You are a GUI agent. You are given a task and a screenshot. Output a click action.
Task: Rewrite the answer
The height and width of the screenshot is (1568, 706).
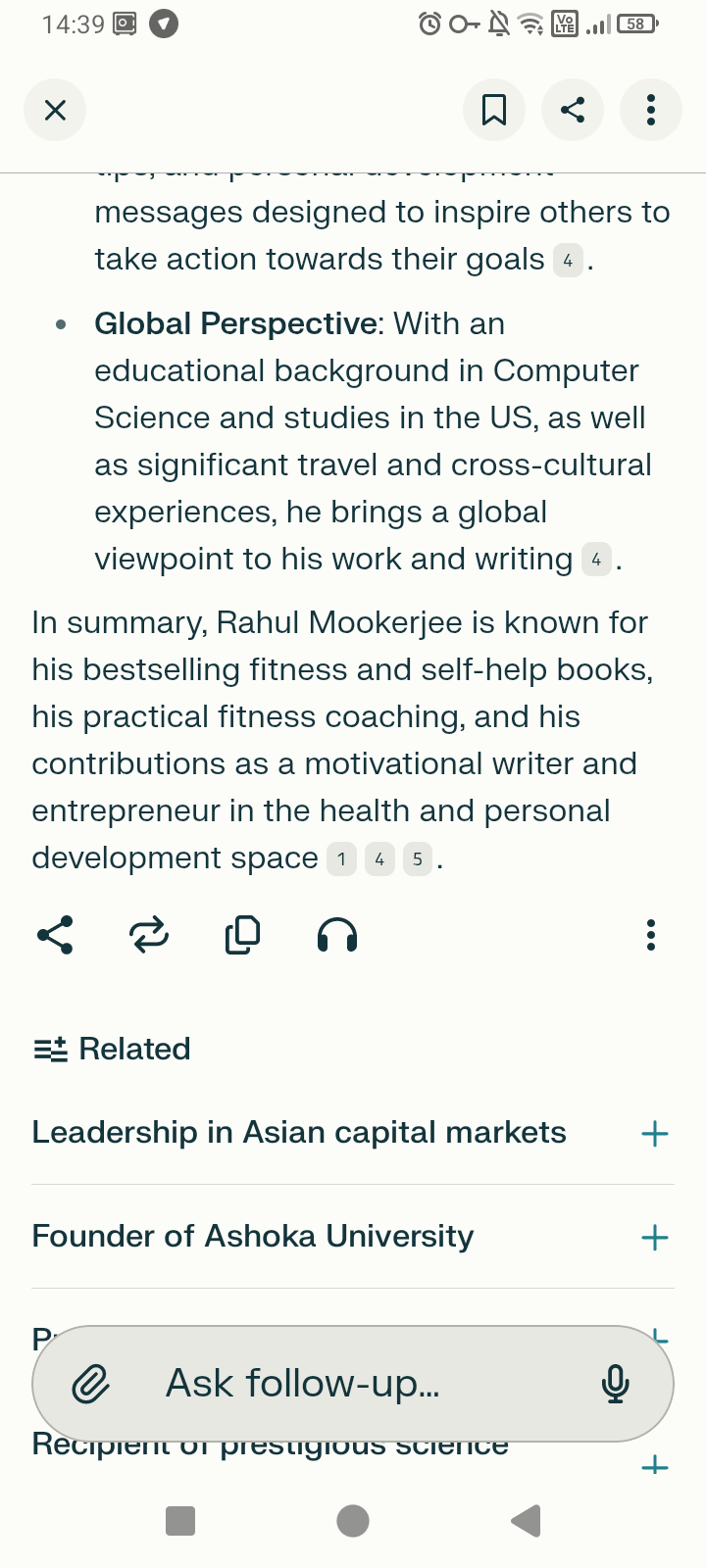click(x=149, y=936)
